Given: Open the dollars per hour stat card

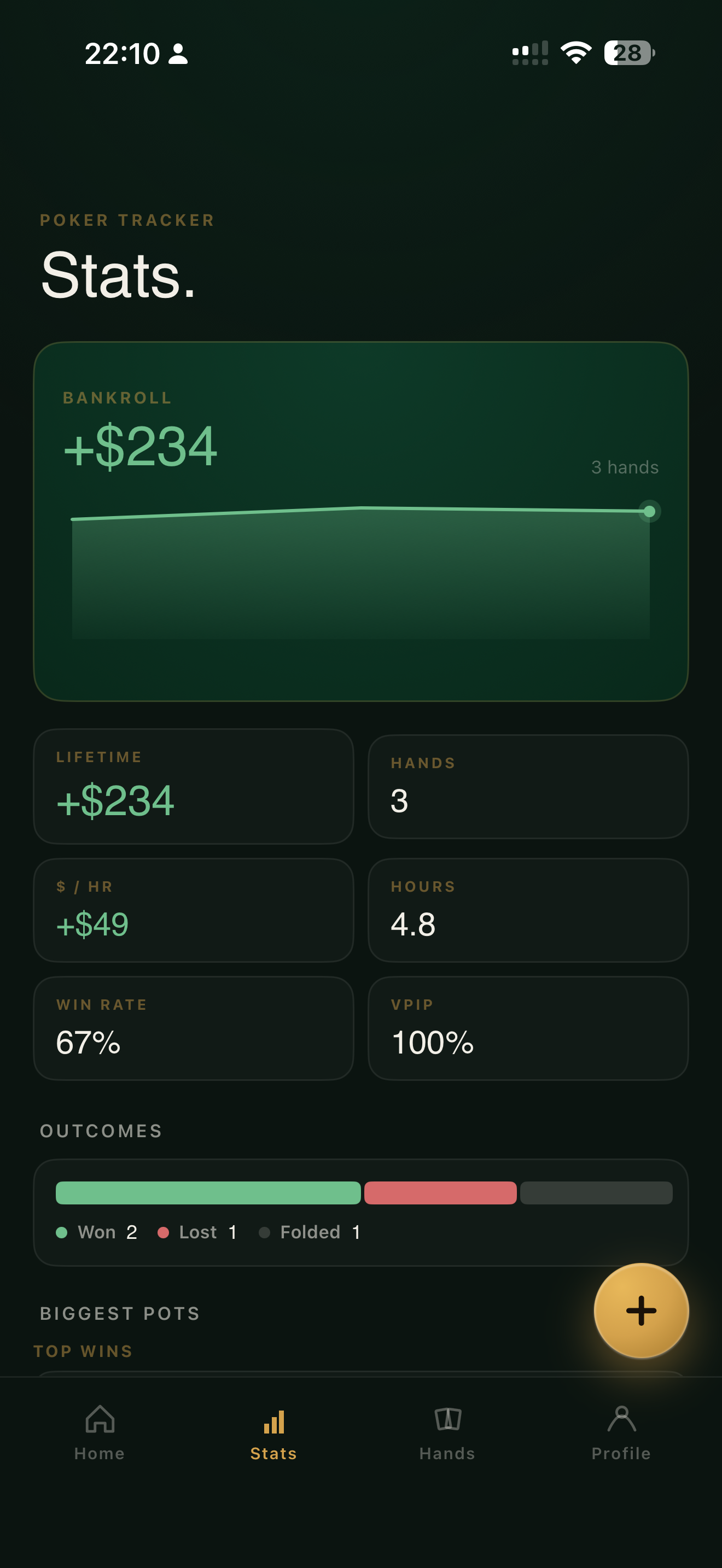Looking at the screenshot, I should click(194, 910).
